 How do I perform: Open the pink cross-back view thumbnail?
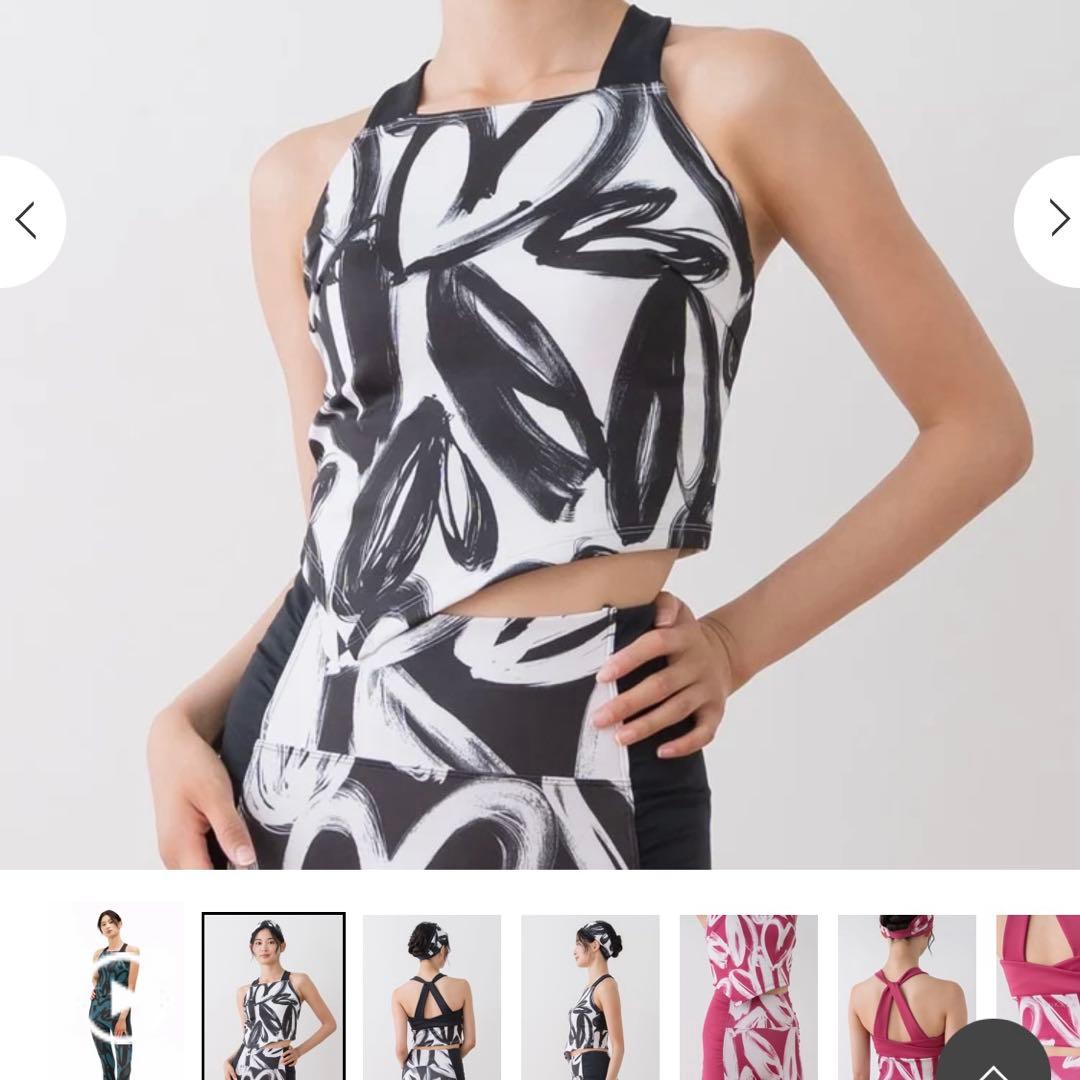click(x=906, y=995)
